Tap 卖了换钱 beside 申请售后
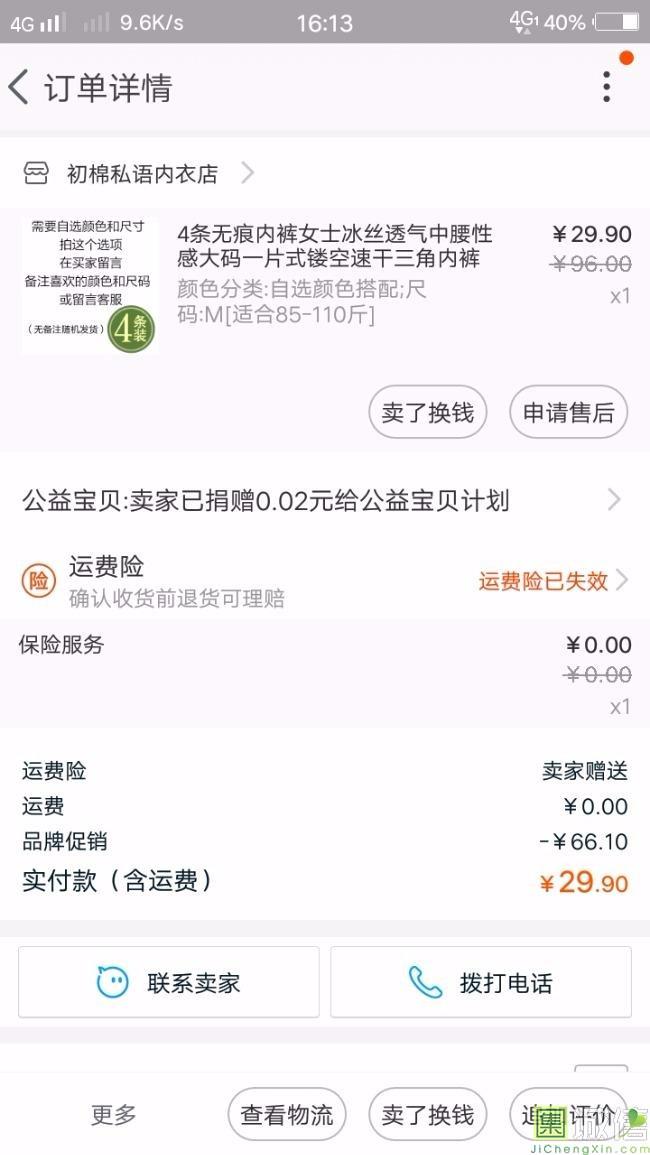Viewport: 650px width, 1155px height. pyautogui.click(x=427, y=412)
